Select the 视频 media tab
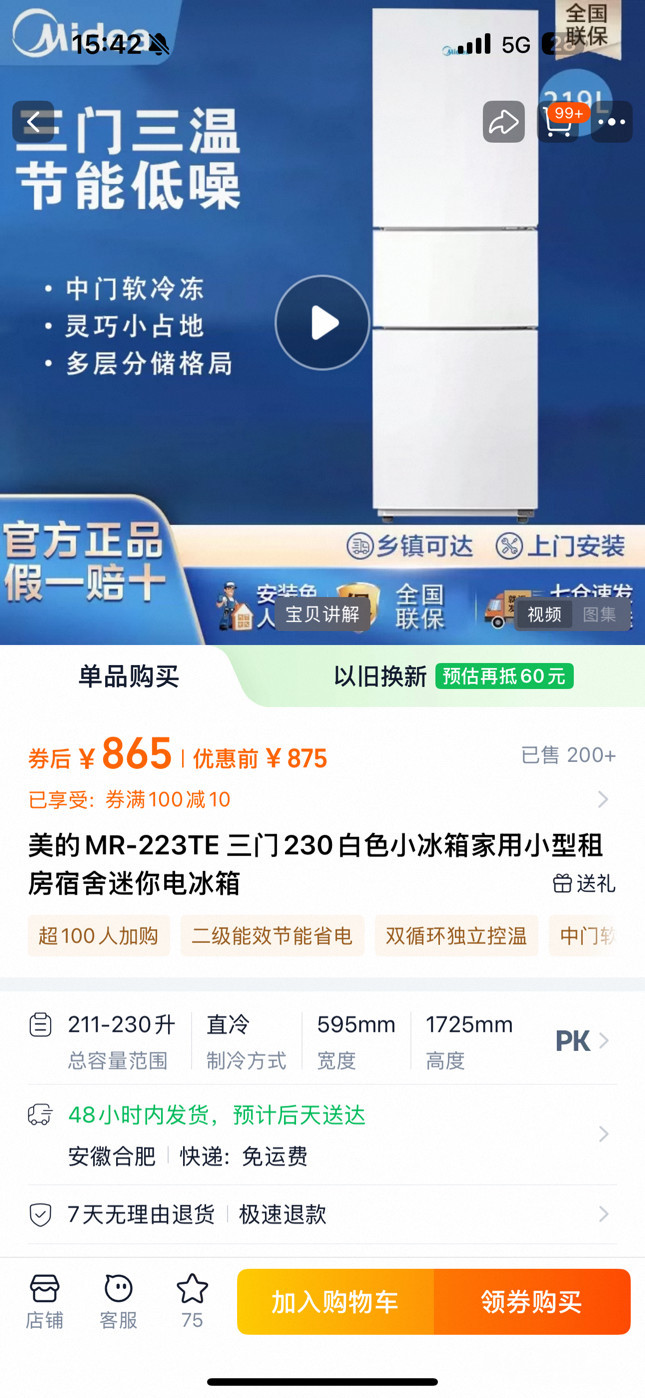Viewport: 645px width, 1398px height. click(x=545, y=615)
